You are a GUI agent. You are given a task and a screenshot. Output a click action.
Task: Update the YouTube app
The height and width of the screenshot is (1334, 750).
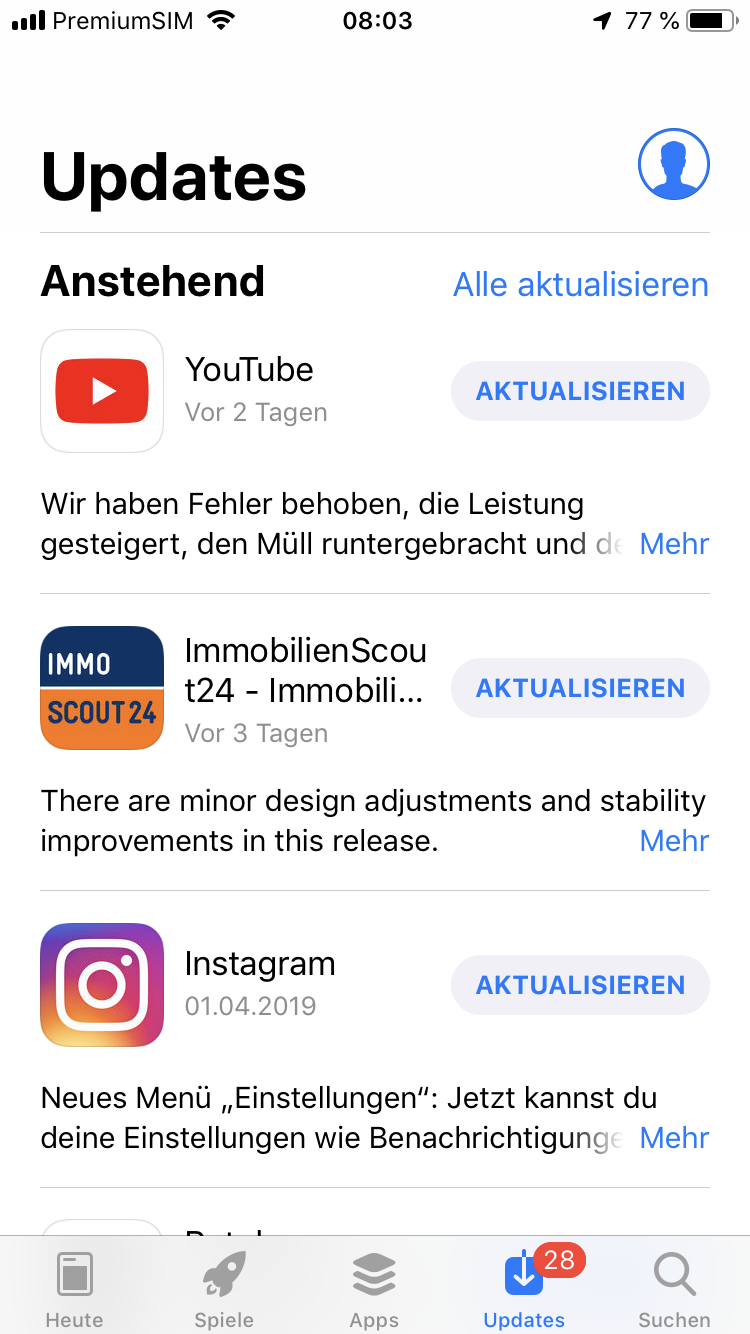tap(580, 391)
